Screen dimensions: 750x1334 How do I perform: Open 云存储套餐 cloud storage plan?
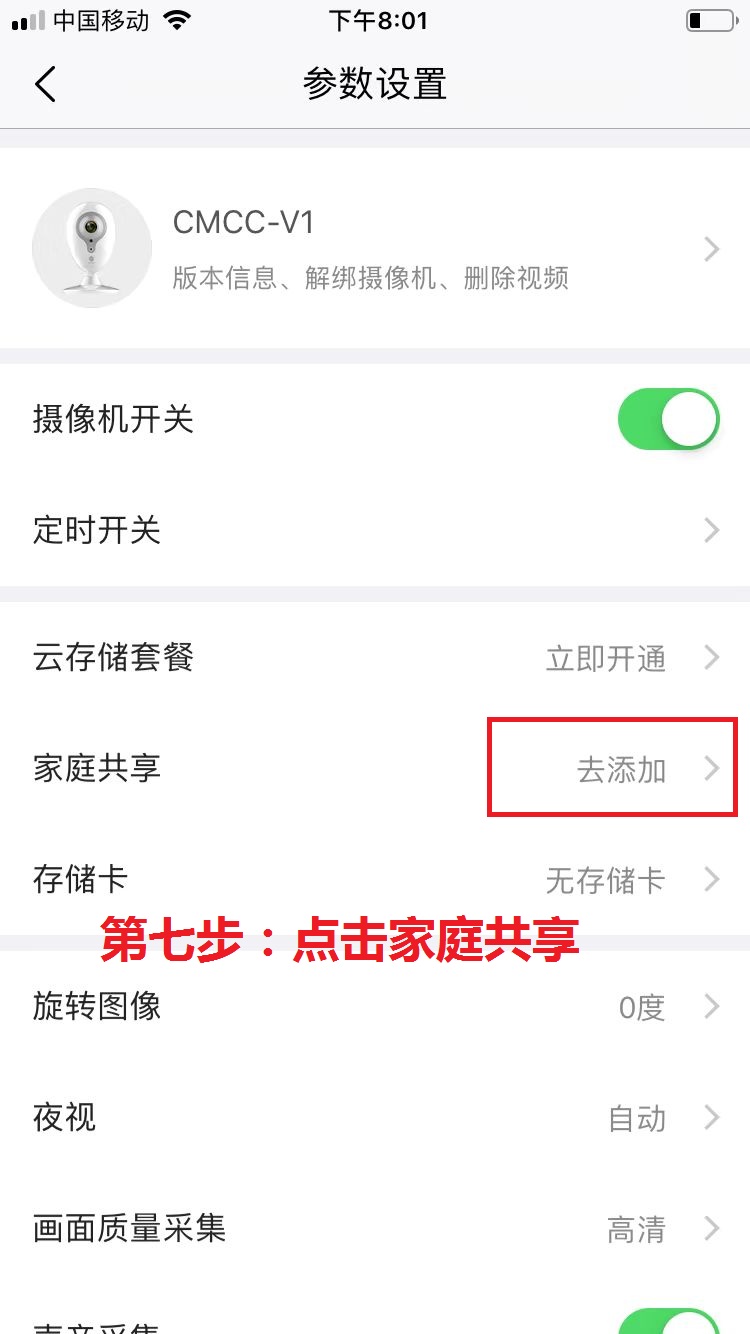coord(375,658)
